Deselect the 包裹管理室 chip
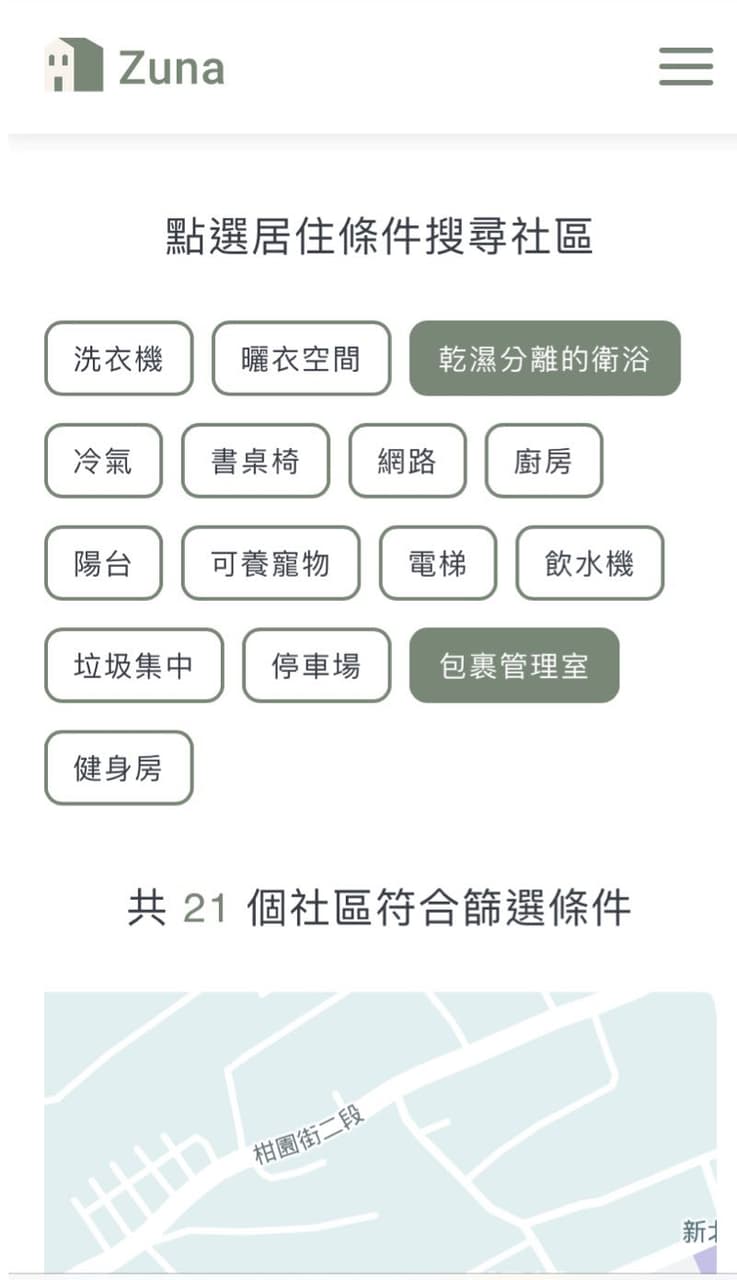 514,665
